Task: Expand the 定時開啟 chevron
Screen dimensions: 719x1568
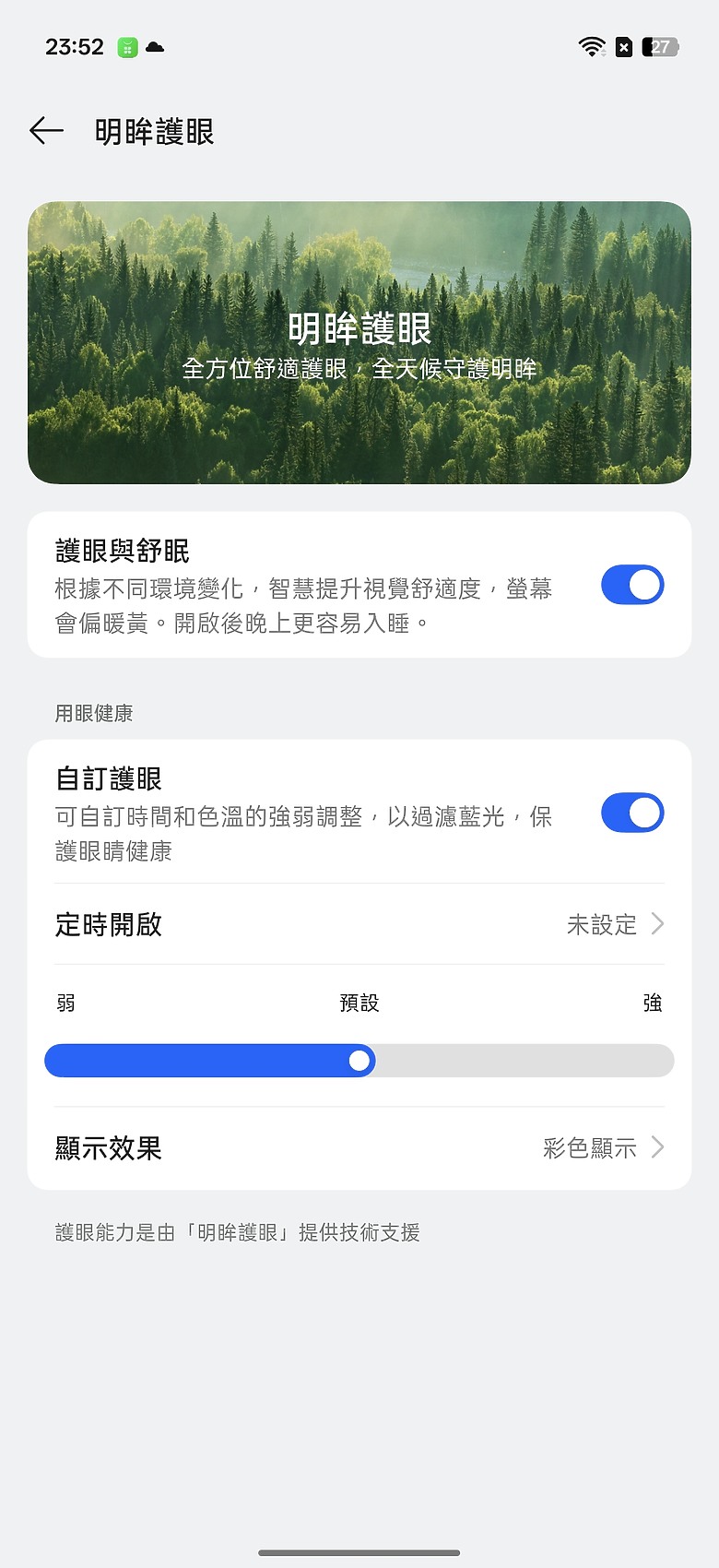Action: (x=656, y=923)
